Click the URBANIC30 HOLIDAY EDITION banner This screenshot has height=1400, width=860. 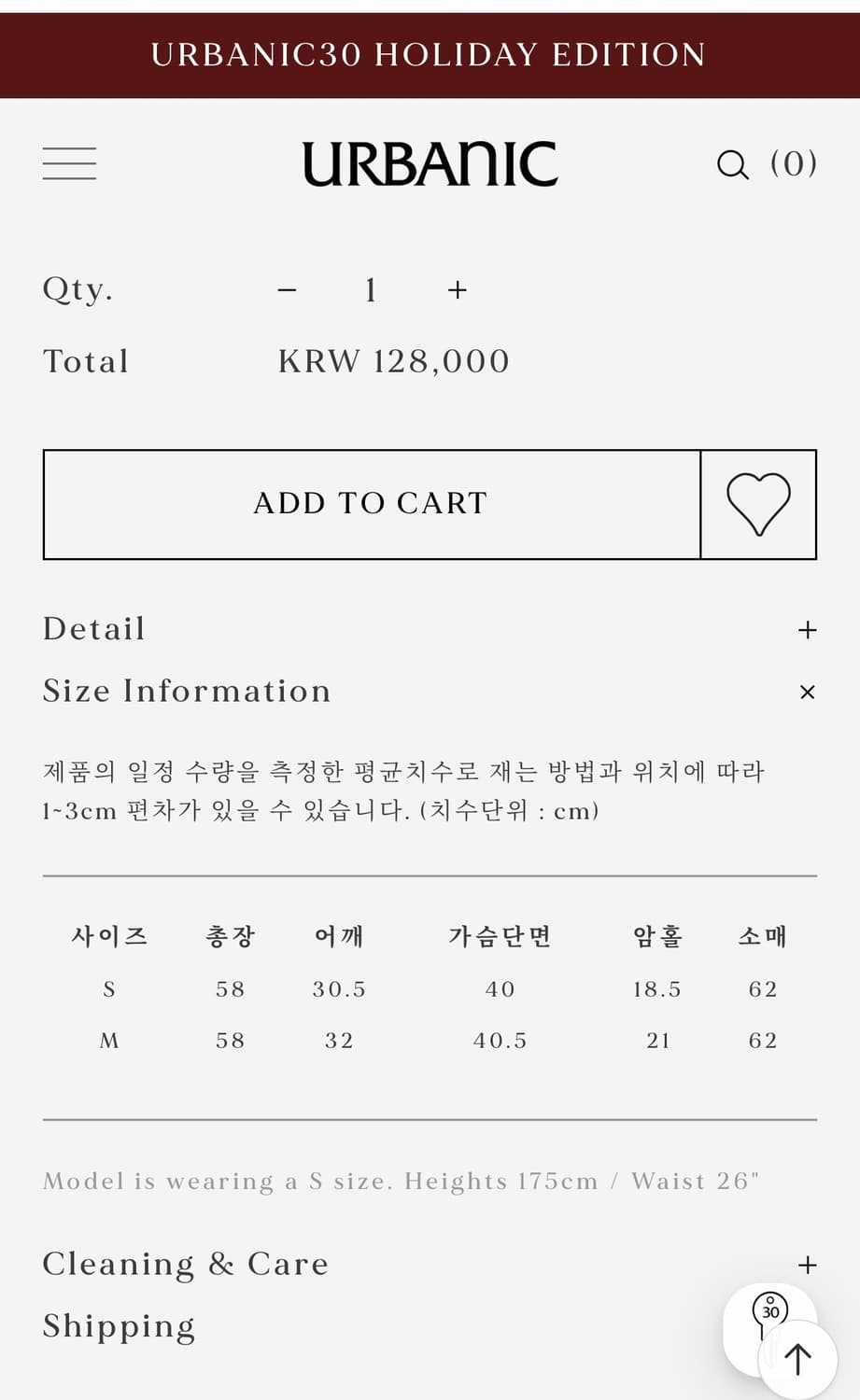tap(430, 55)
